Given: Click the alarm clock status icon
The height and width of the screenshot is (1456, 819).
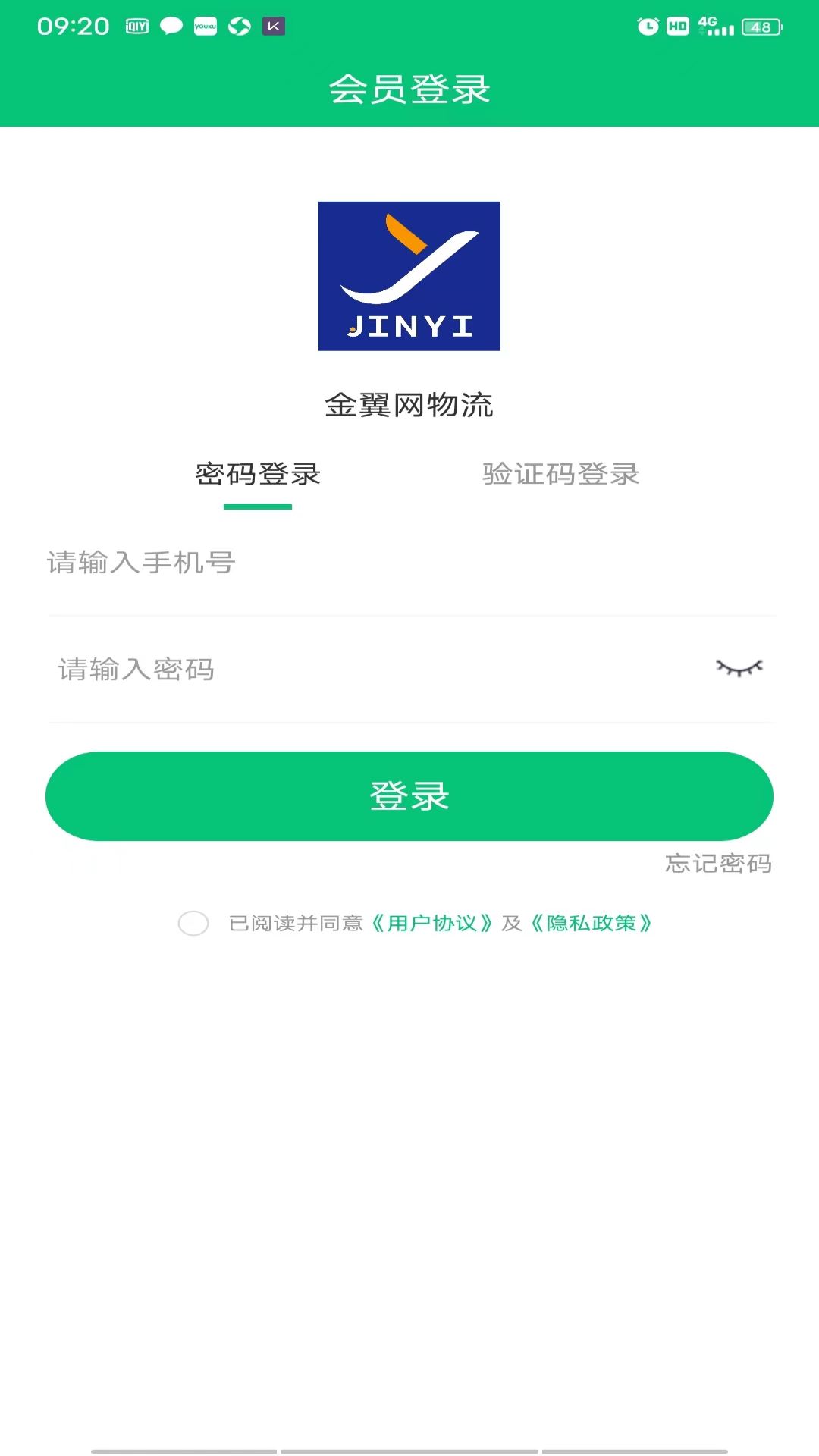Looking at the screenshot, I should tap(648, 27).
